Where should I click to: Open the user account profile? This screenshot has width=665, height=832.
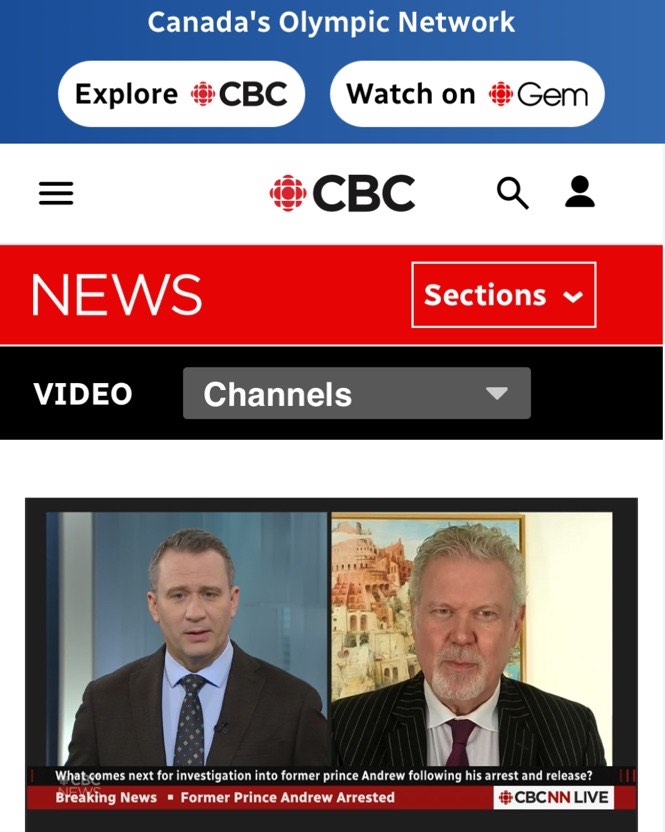point(580,192)
